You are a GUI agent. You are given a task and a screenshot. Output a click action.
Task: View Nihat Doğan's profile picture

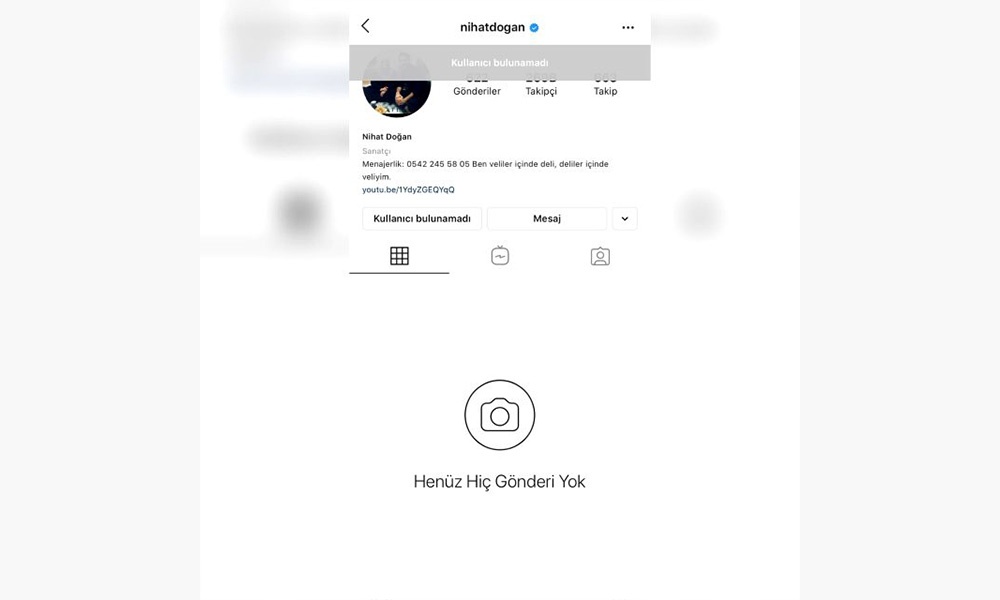click(396, 90)
